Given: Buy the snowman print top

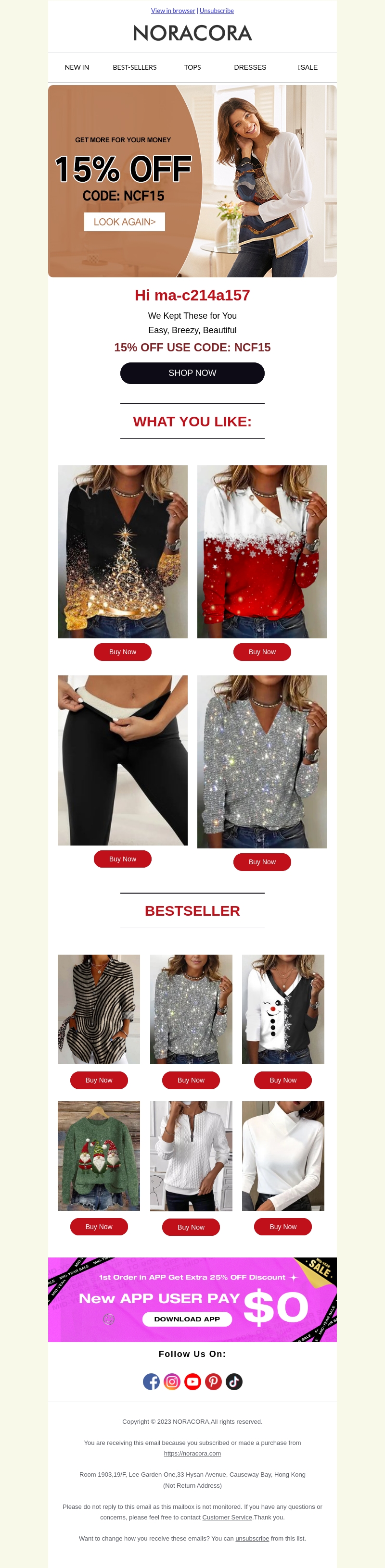Looking at the screenshot, I should [282, 1079].
